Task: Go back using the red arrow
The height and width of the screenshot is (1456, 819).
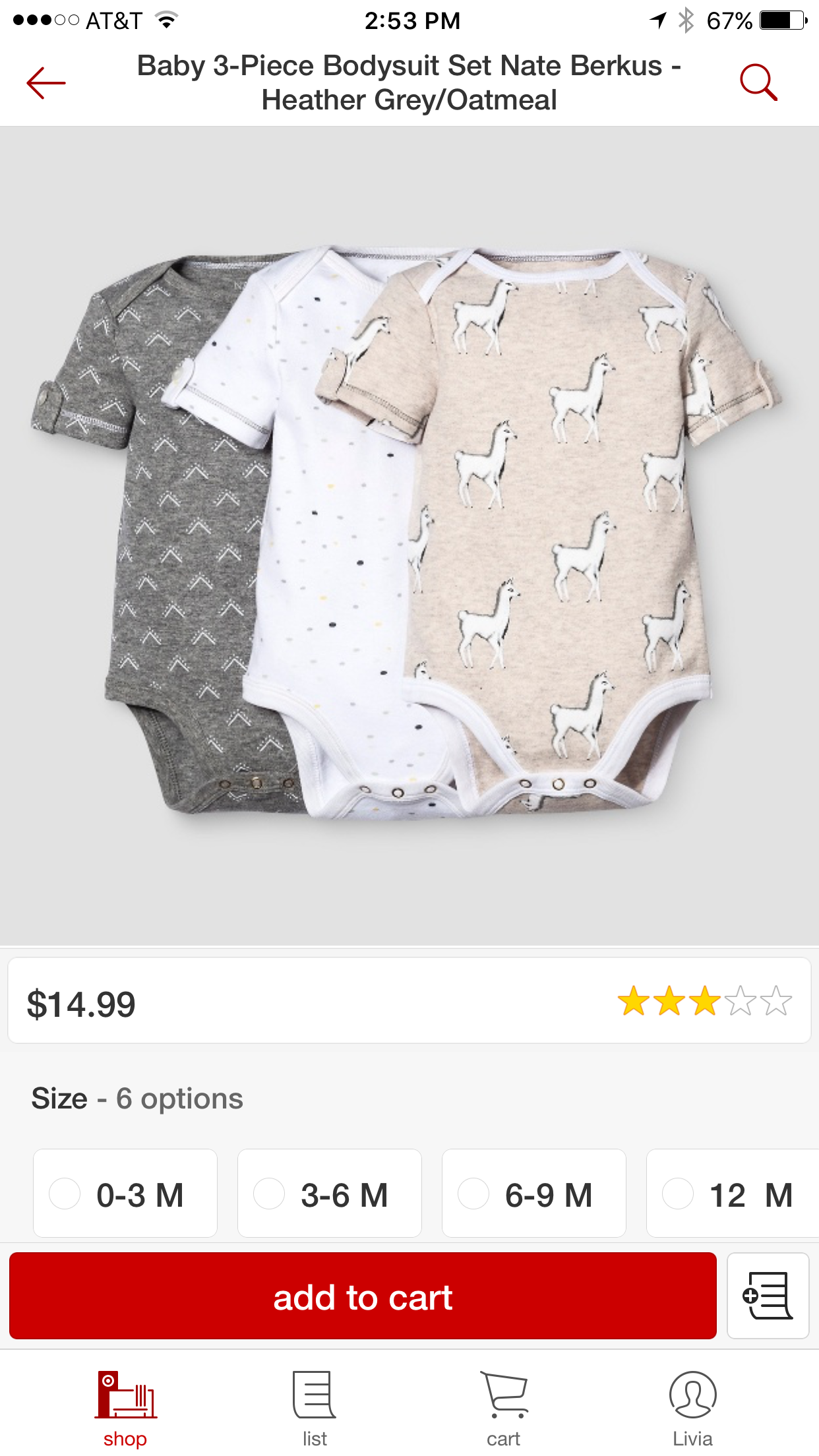Action: [46, 83]
